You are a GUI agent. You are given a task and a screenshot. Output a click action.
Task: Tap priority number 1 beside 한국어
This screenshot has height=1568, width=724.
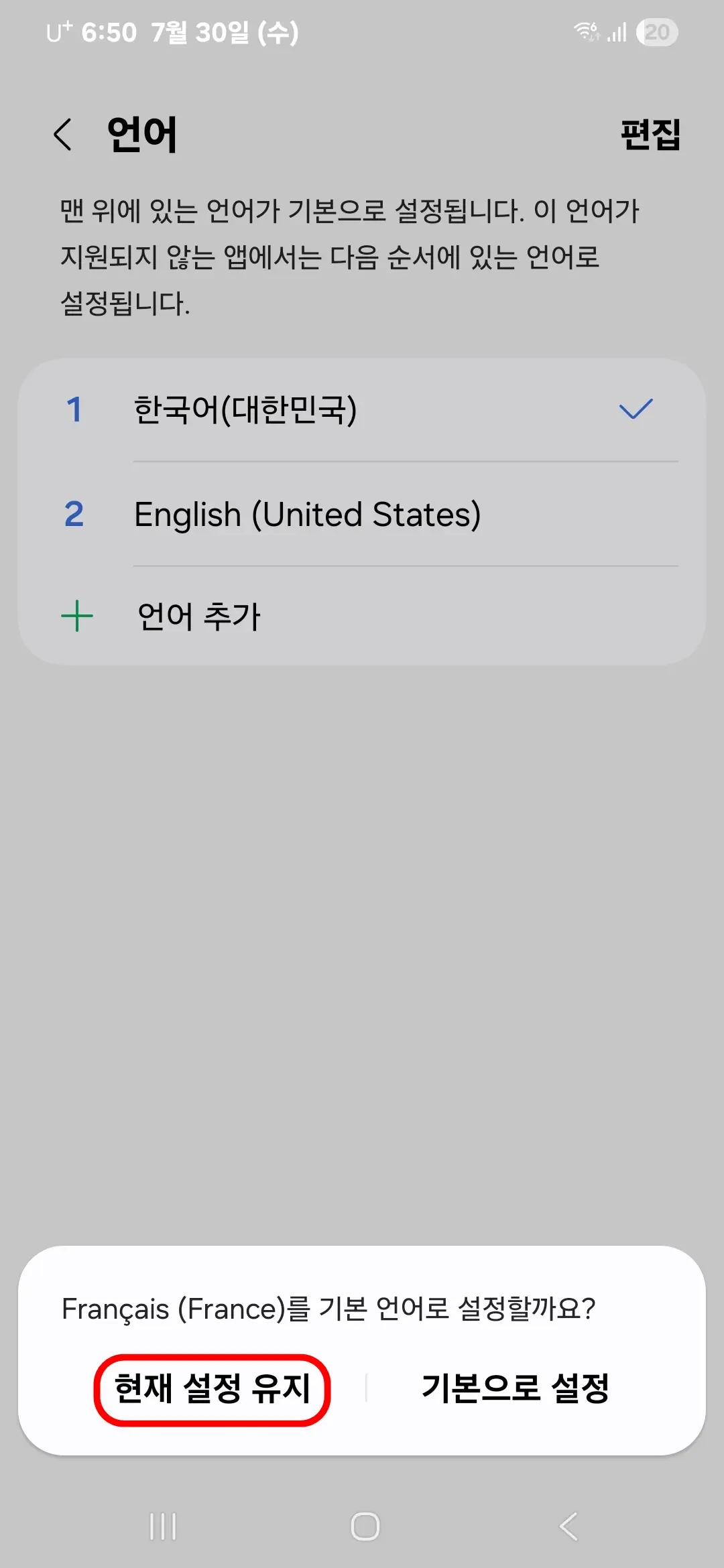coord(76,411)
